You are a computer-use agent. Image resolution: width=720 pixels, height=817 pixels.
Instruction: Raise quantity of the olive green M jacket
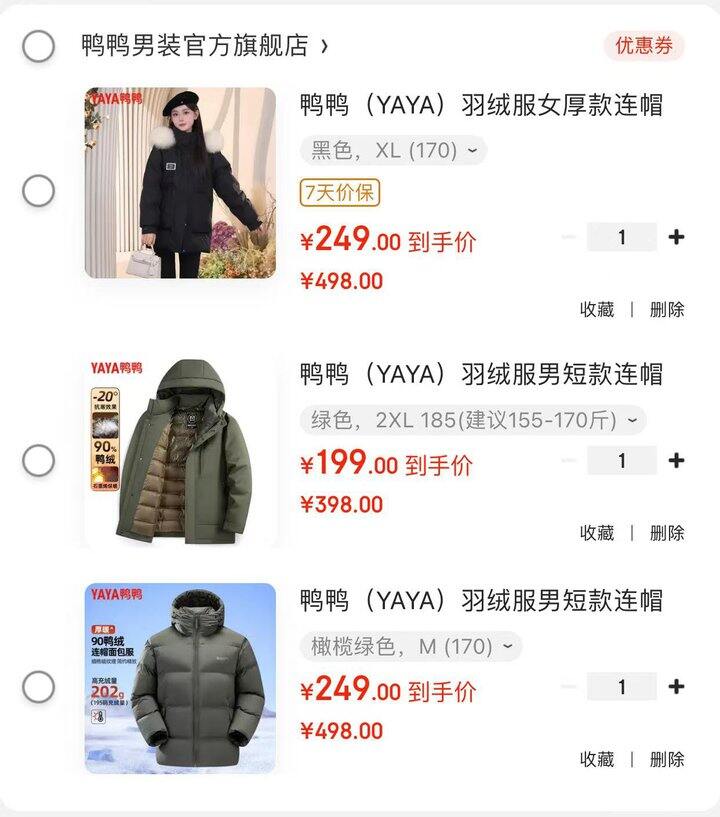[677, 687]
